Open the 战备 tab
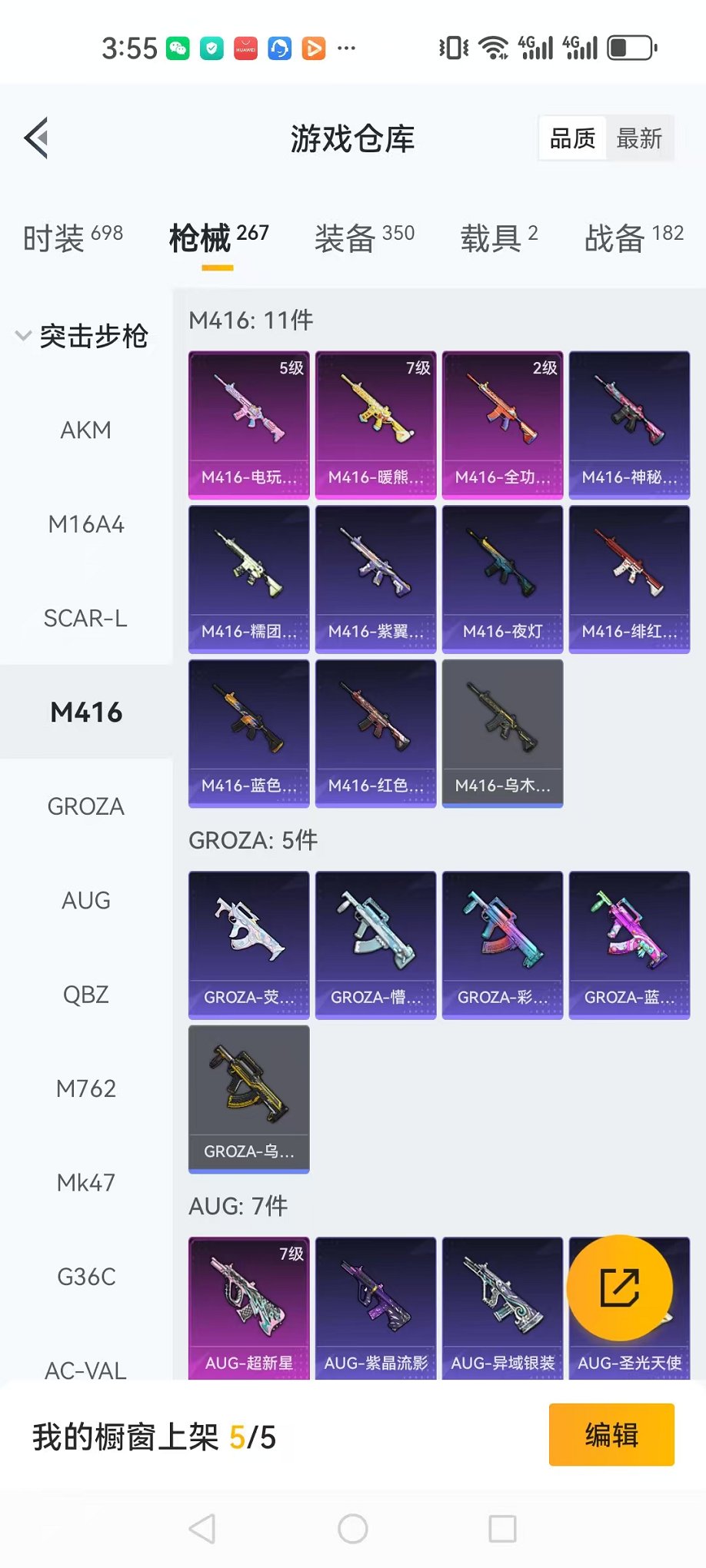This screenshot has width=706, height=1568. pyautogui.click(x=633, y=238)
